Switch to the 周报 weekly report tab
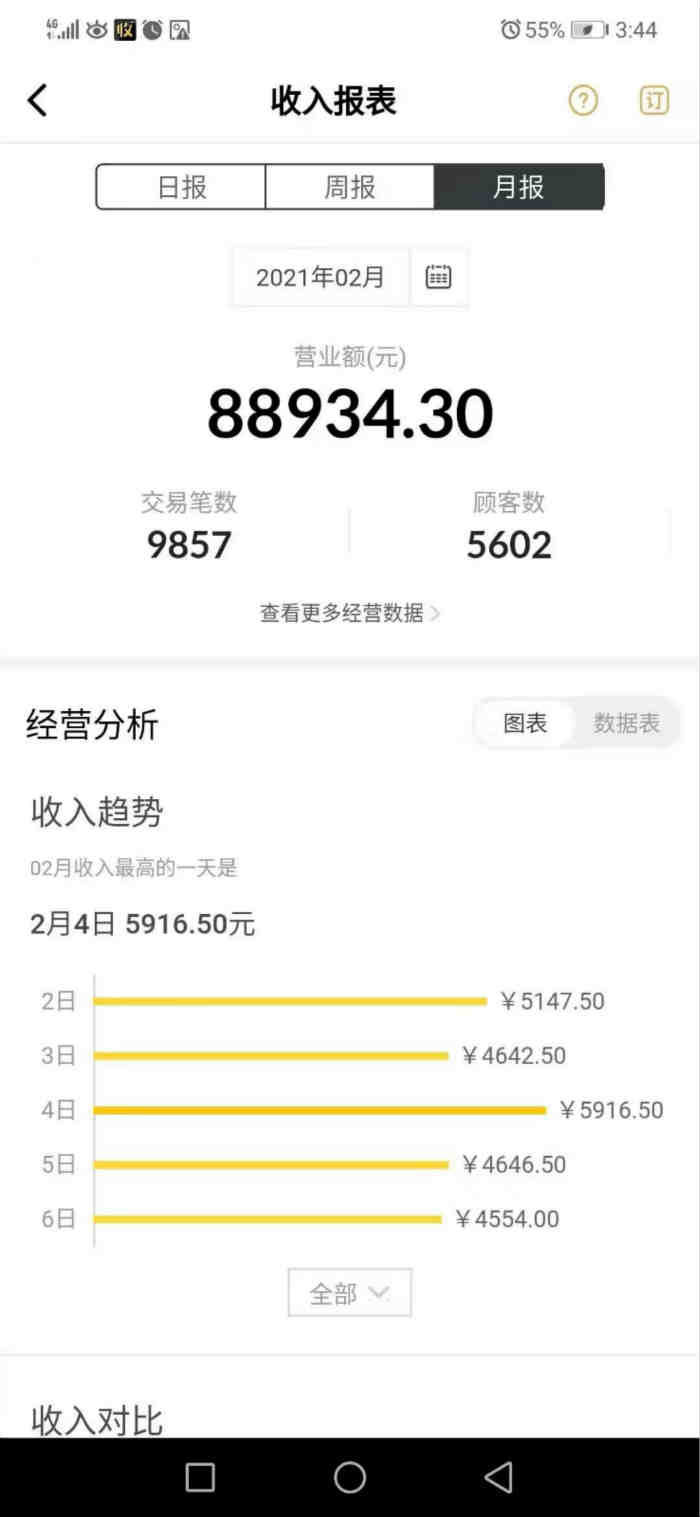The height and width of the screenshot is (1517, 700). click(x=350, y=187)
